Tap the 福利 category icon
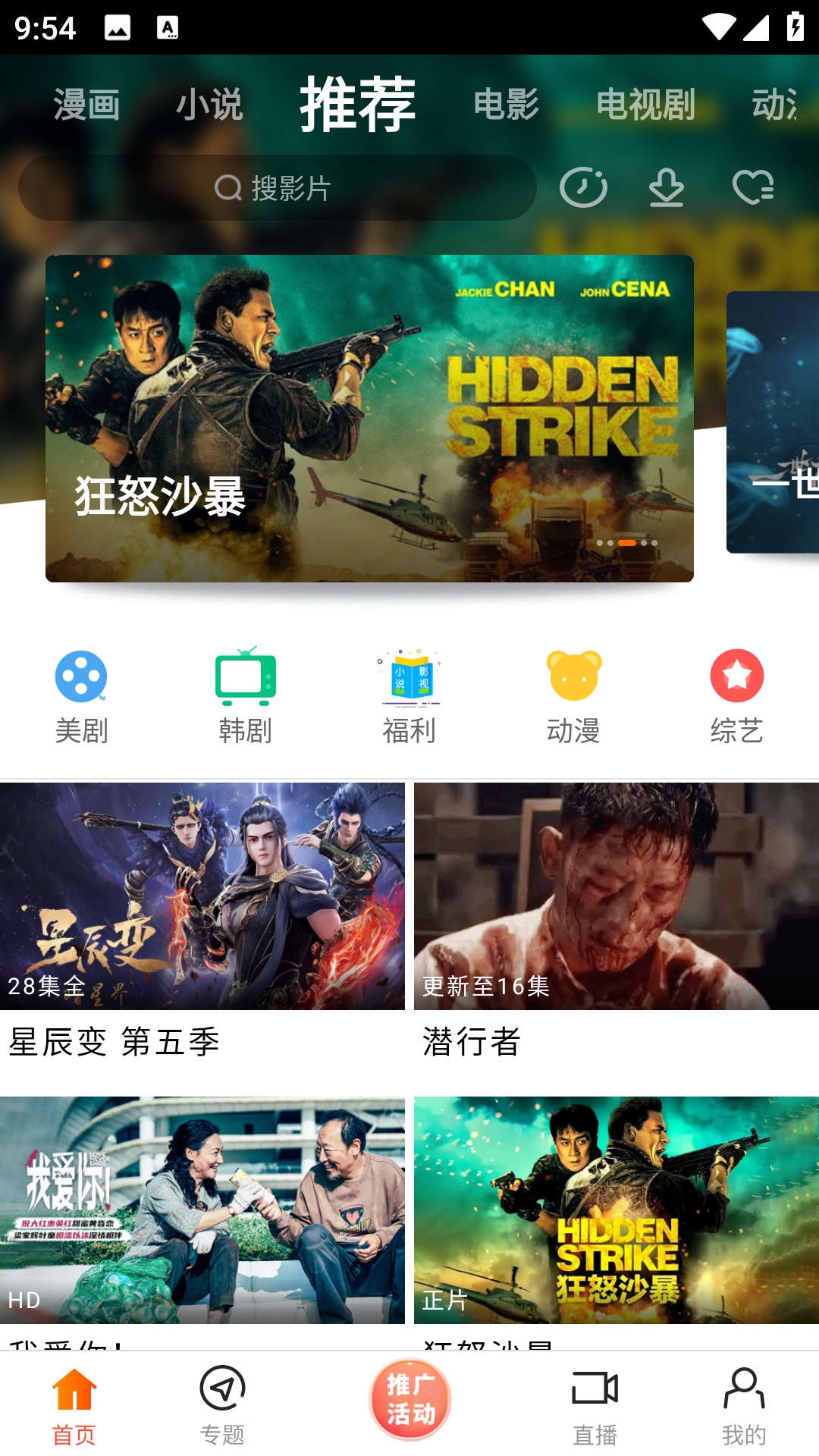This screenshot has height=1456, width=819. pyautogui.click(x=409, y=677)
